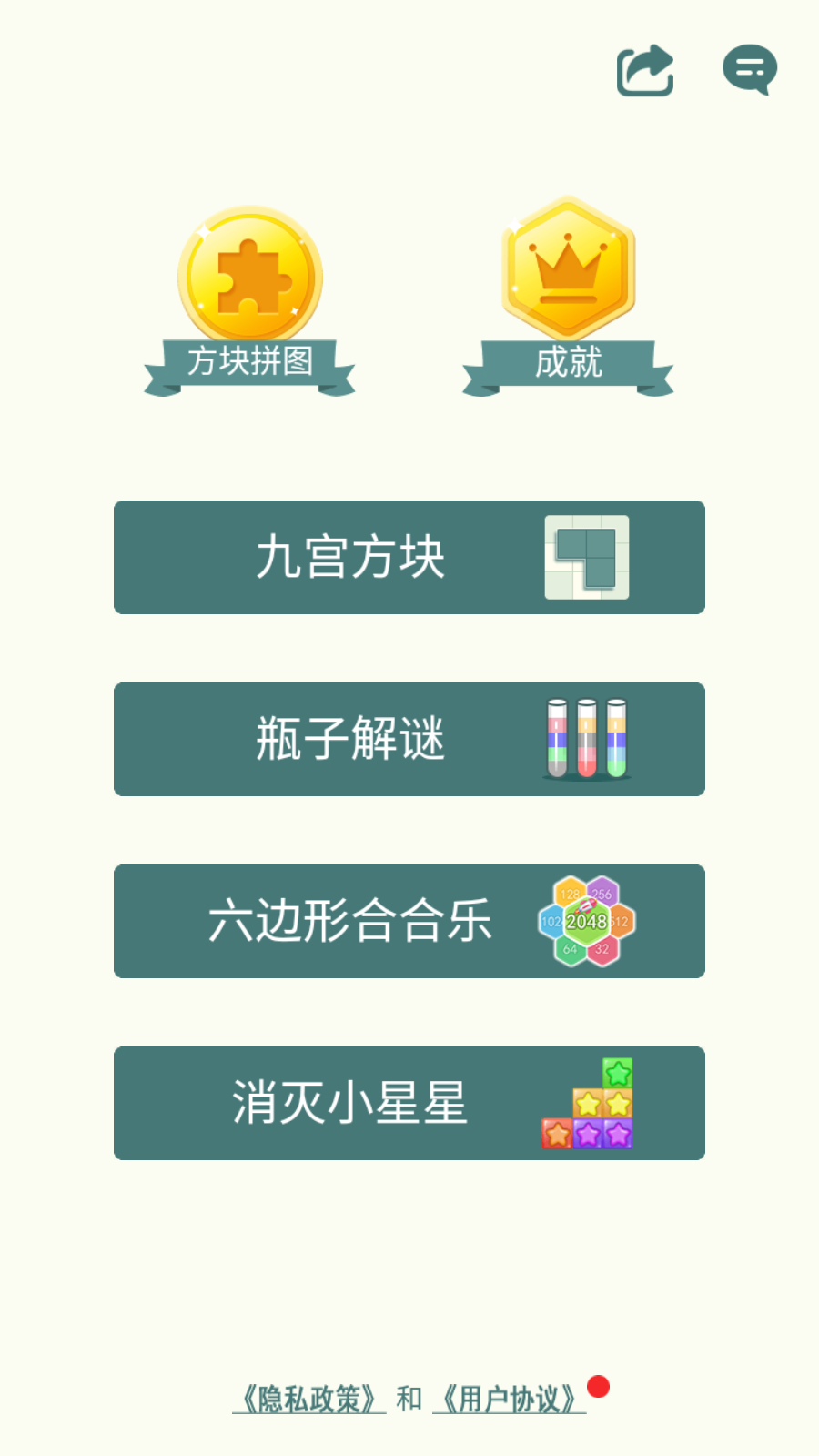Read the 隐私政策 privacy policy

coord(309,1399)
